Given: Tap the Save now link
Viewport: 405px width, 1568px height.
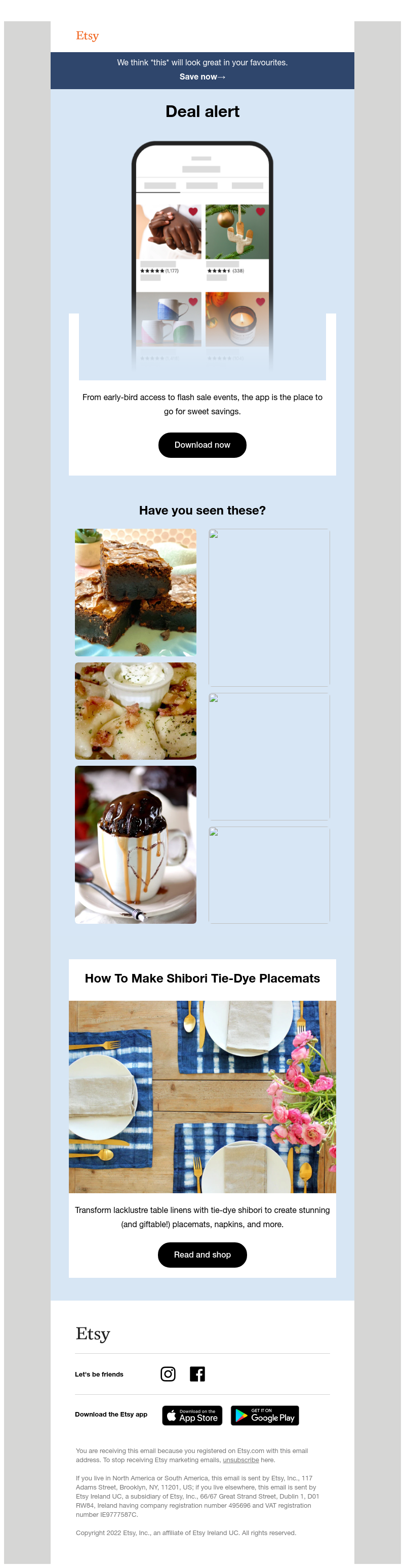Looking at the screenshot, I should [202, 76].
